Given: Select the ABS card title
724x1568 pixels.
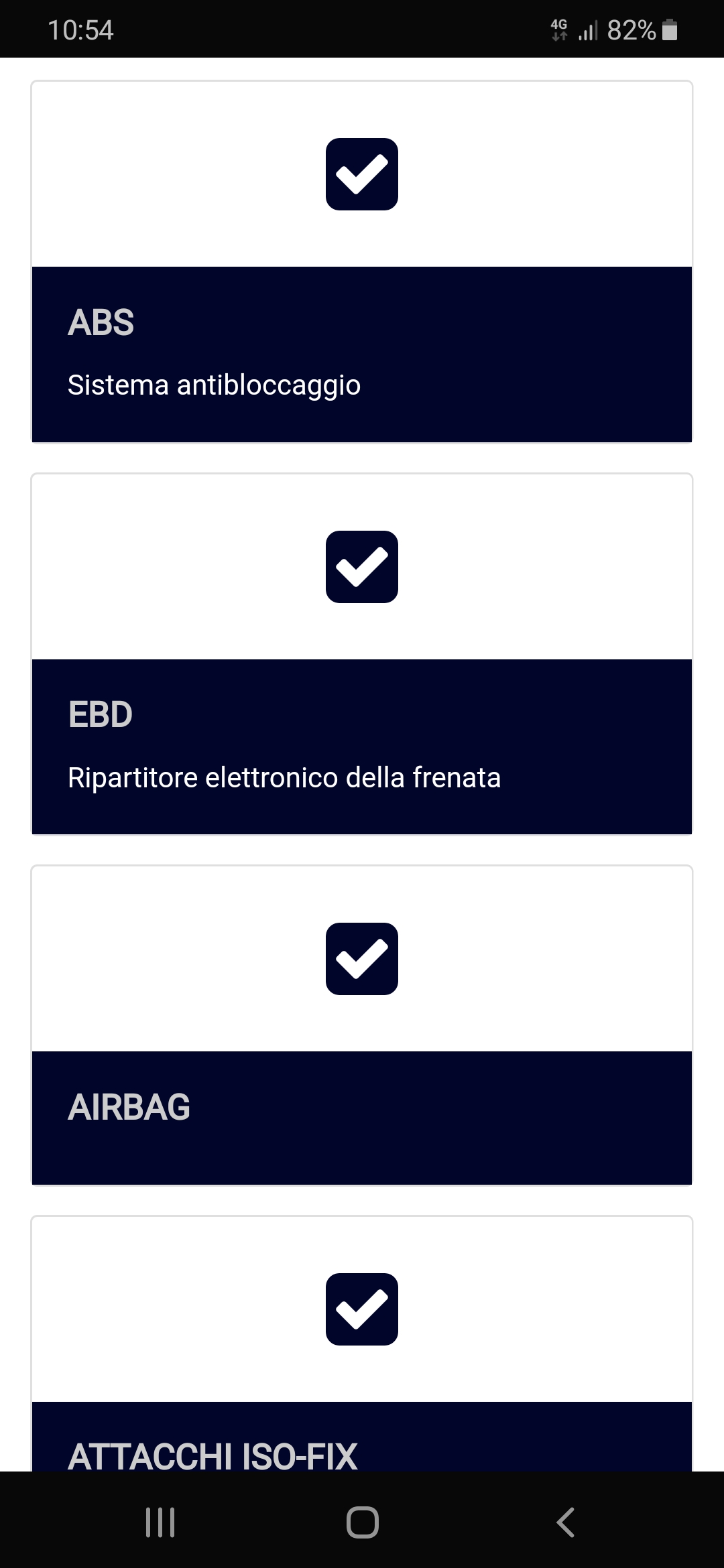Looking at the screenshot, I should pyautogui.click(x=101, y=323).
